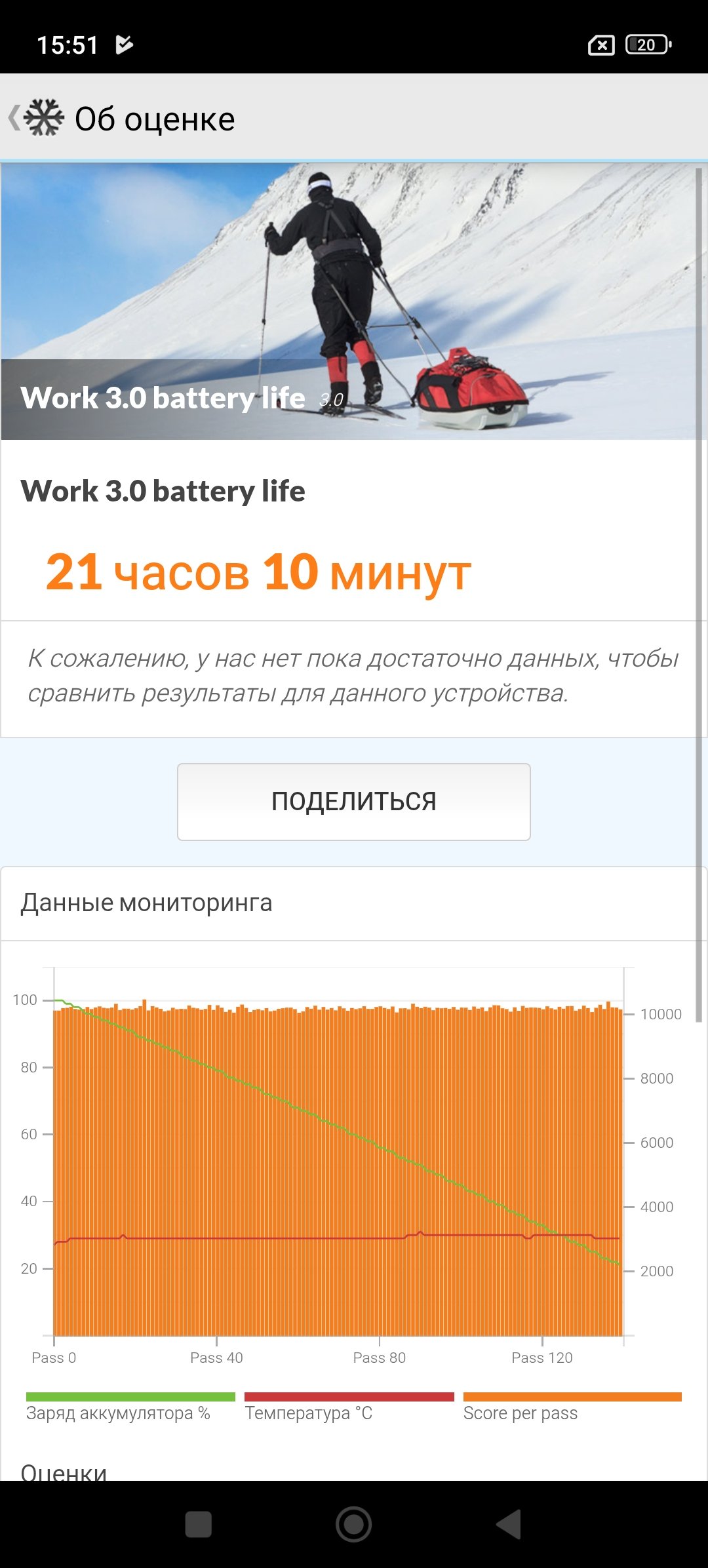This screenshot has height=1568, width=708.
Task: Tap the system back button
Action: (509, 1524)
